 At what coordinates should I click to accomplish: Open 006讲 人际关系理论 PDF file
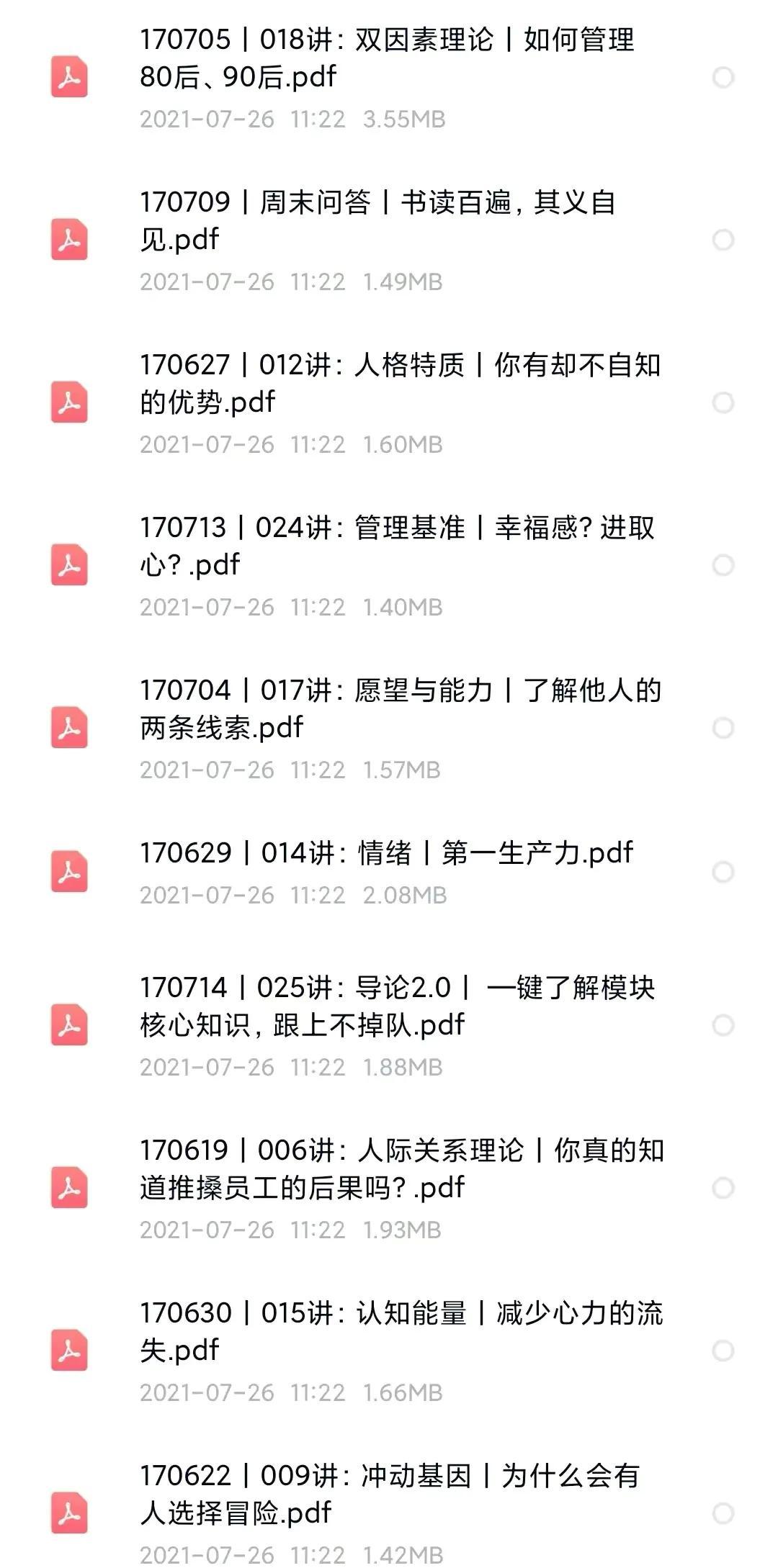(x=401, y=1169)
